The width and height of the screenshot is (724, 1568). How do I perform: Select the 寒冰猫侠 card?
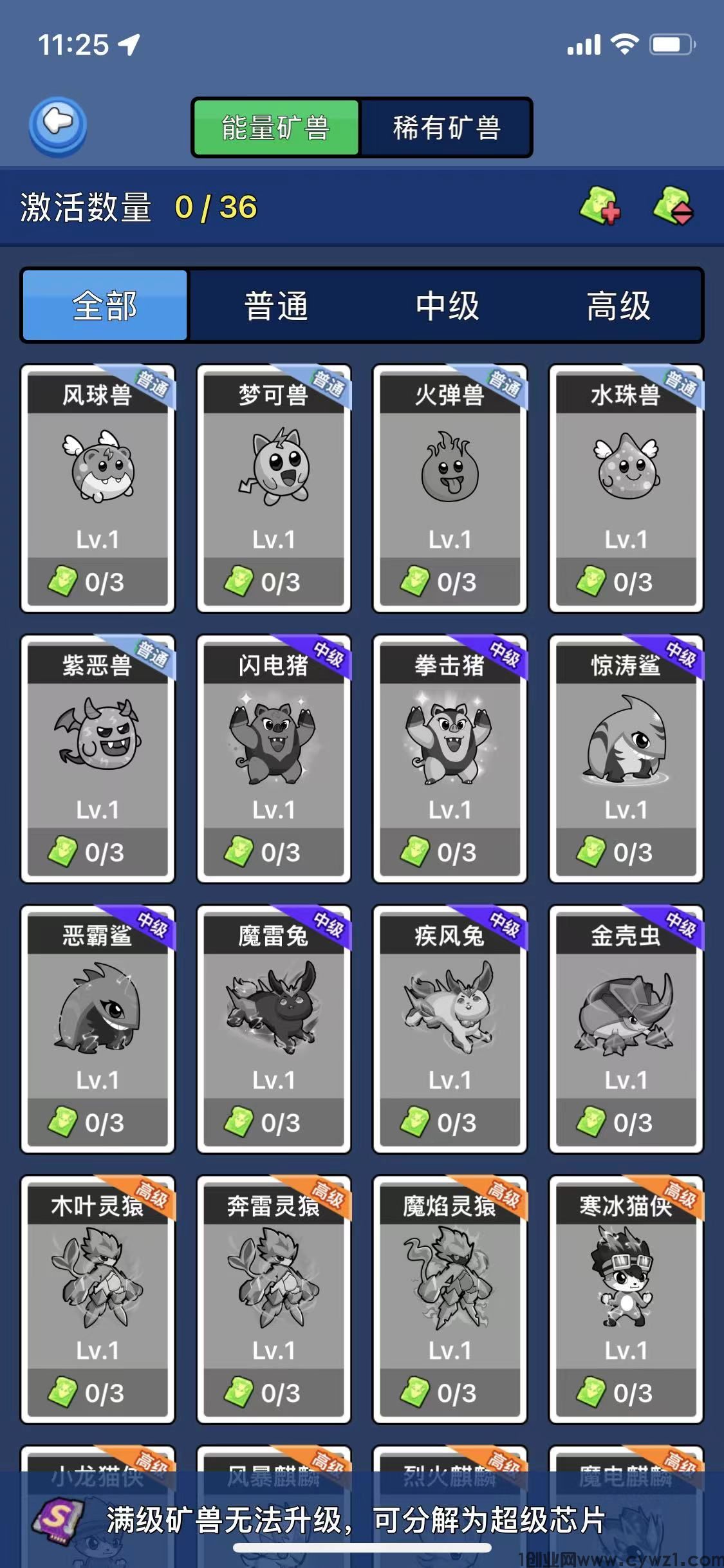(x=626, y=1299)
